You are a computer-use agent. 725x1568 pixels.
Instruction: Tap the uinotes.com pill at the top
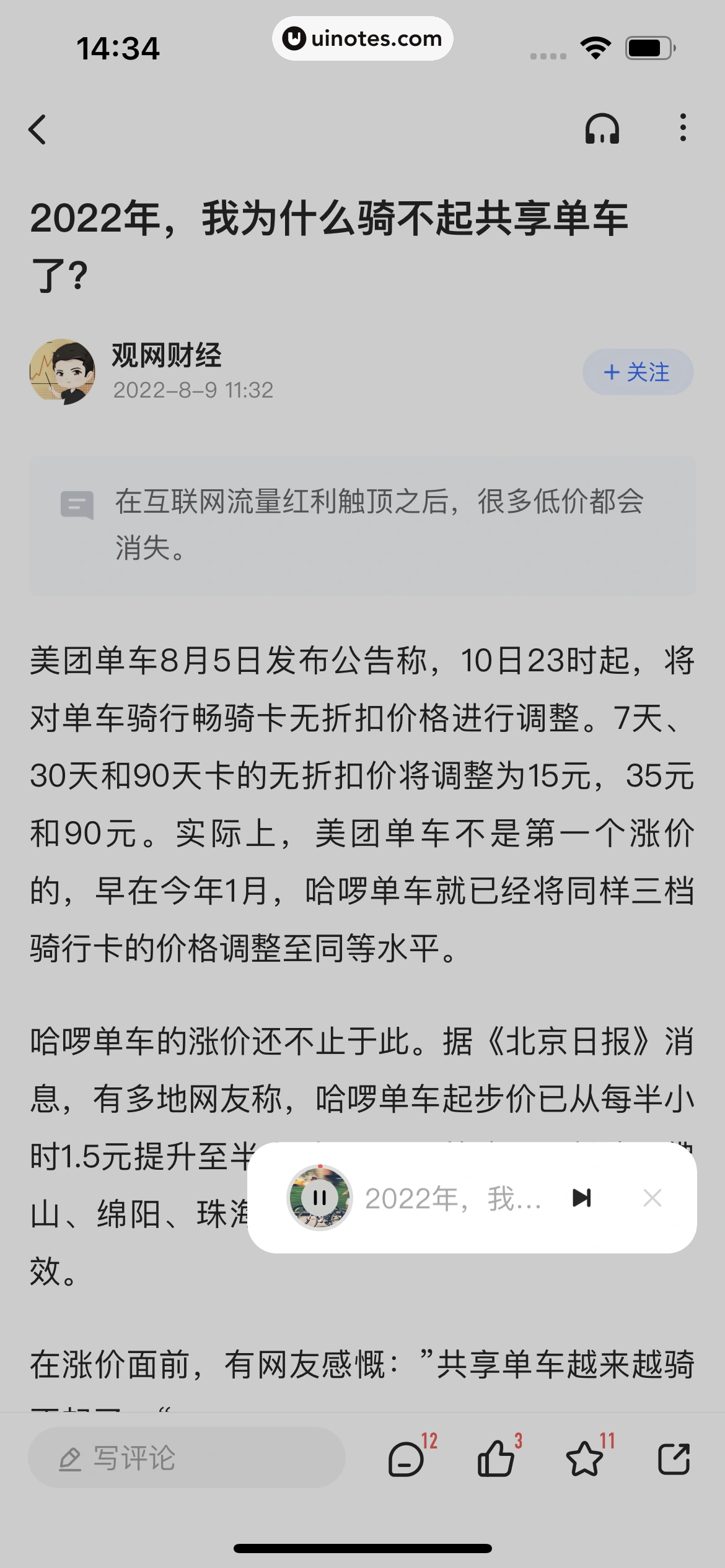pyautogui.click(x=363, y=38)
